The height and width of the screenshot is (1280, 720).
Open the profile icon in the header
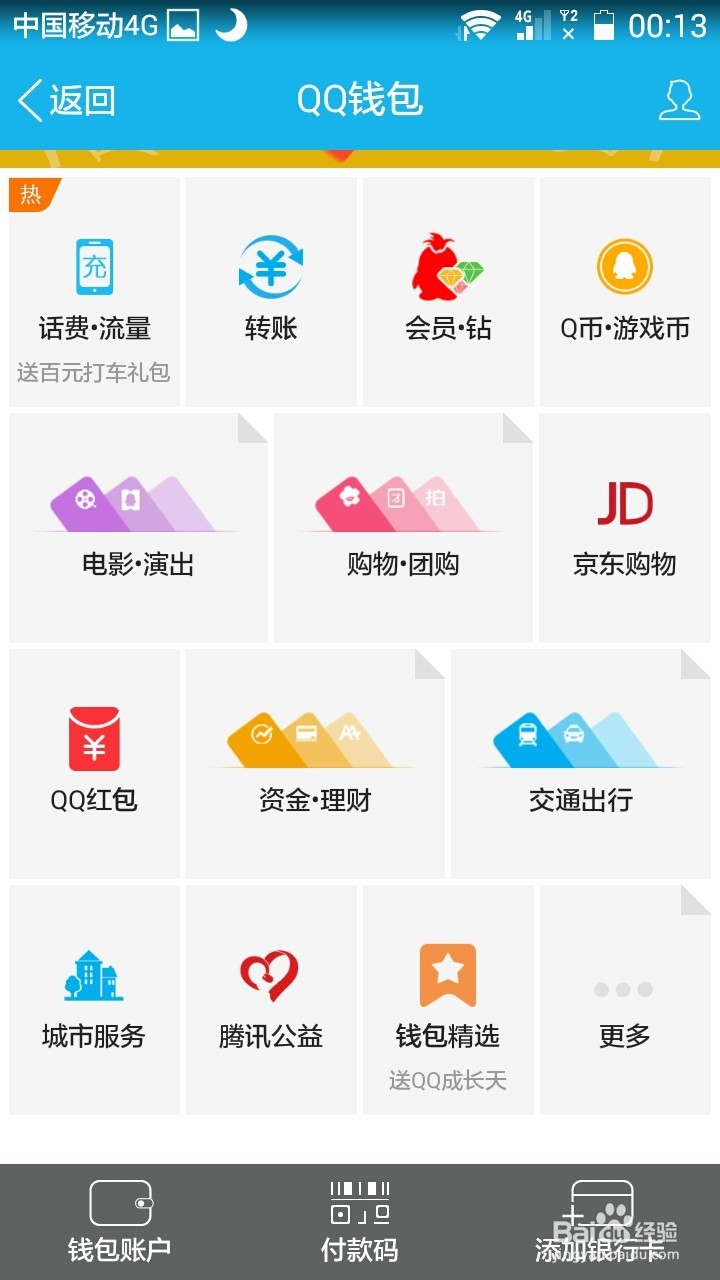679,101
